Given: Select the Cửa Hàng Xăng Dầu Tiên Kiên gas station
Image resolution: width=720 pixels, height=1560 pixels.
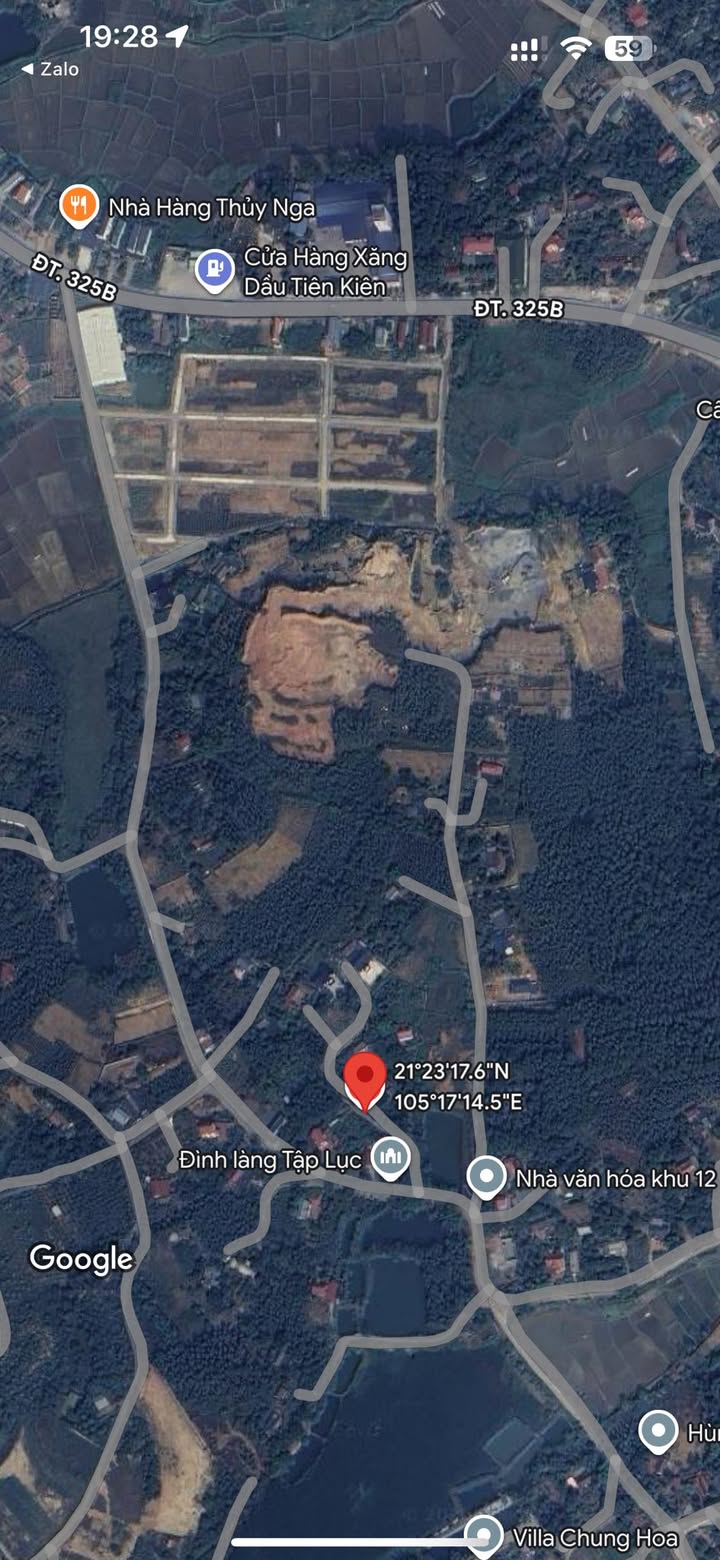Looking at the screenshot, I should click(214, 270).
